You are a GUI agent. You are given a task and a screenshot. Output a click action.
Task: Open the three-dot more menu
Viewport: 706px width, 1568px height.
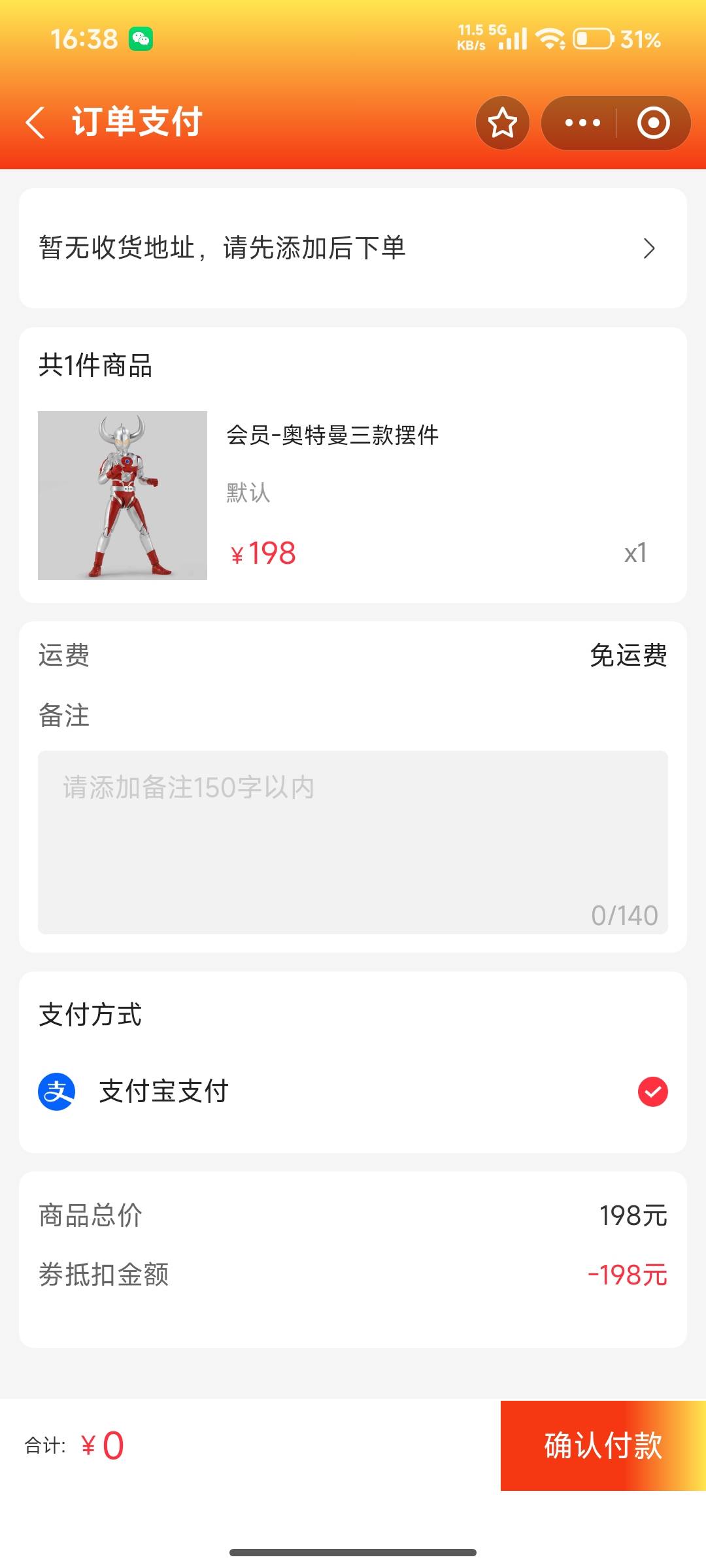582,123
